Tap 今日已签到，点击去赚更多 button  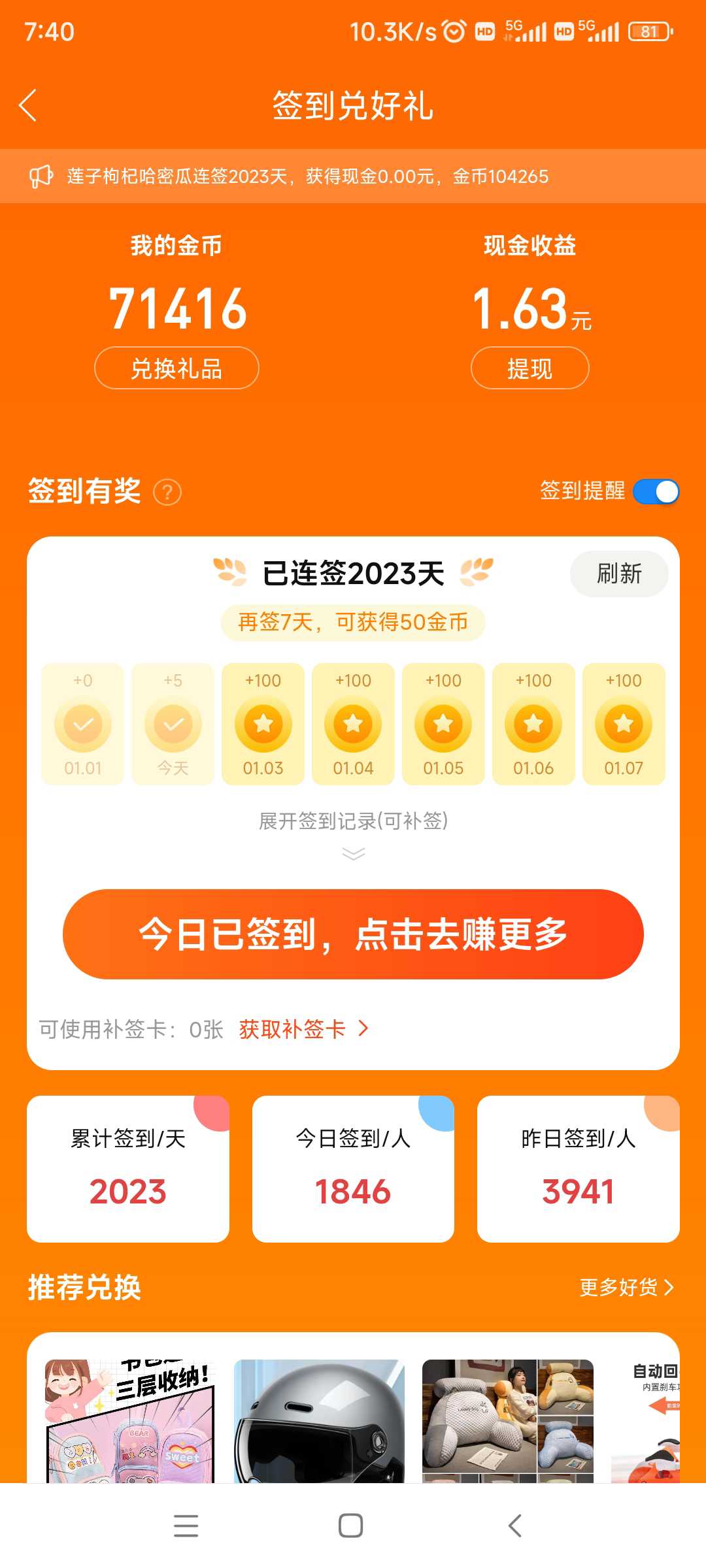[x=353, y=934]
